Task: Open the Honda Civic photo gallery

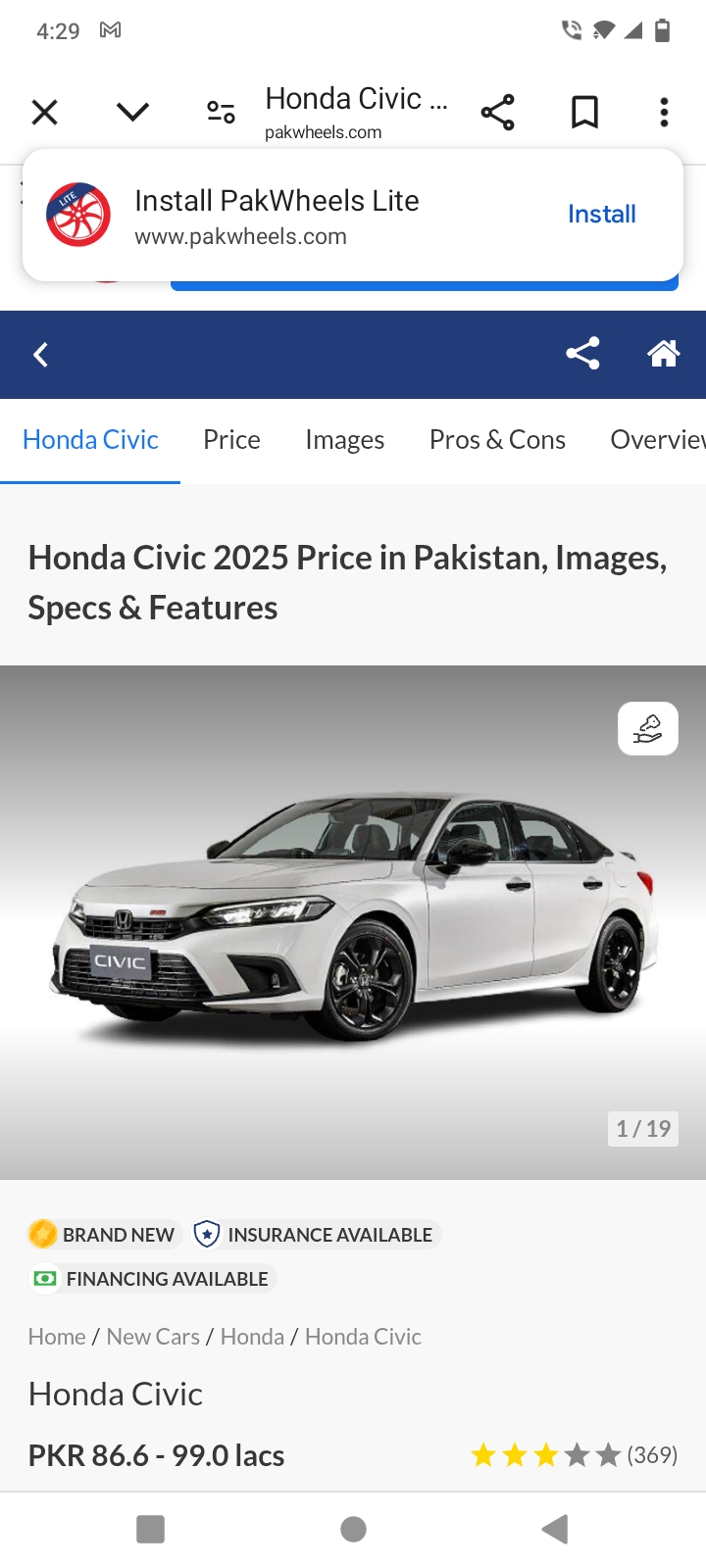Action: (353, 921)
